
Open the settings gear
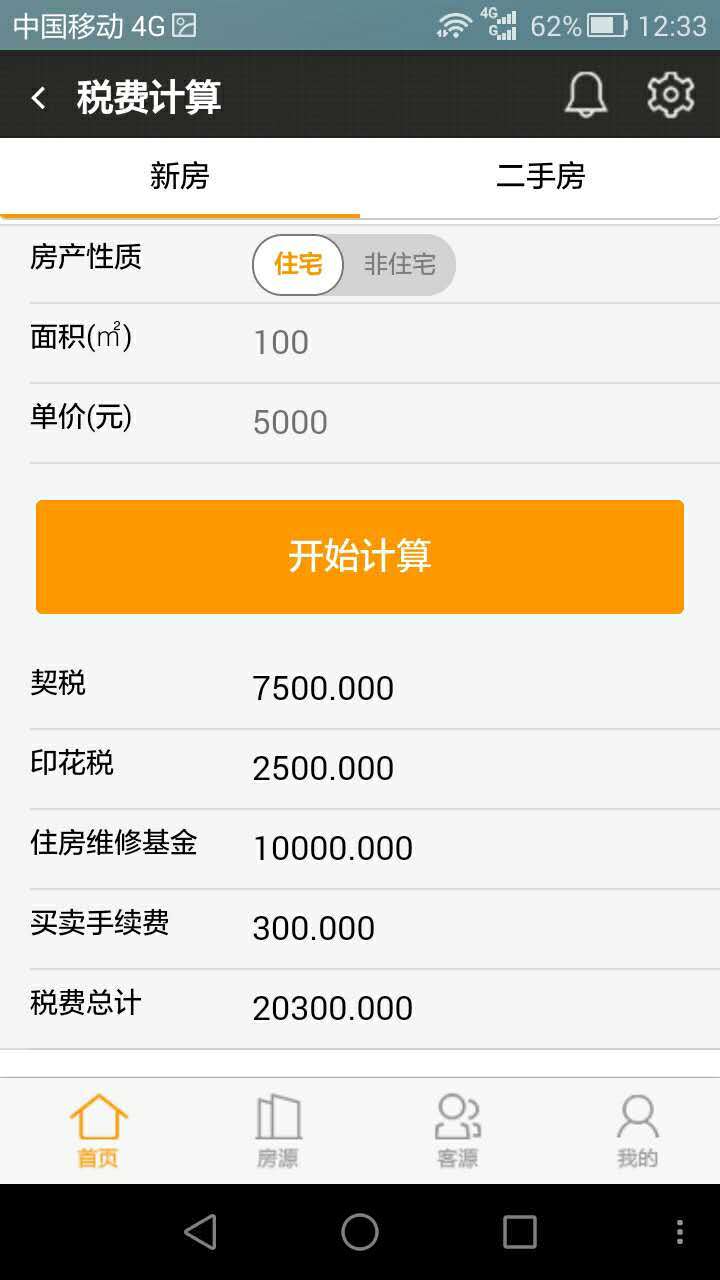(x=671, y=95)
